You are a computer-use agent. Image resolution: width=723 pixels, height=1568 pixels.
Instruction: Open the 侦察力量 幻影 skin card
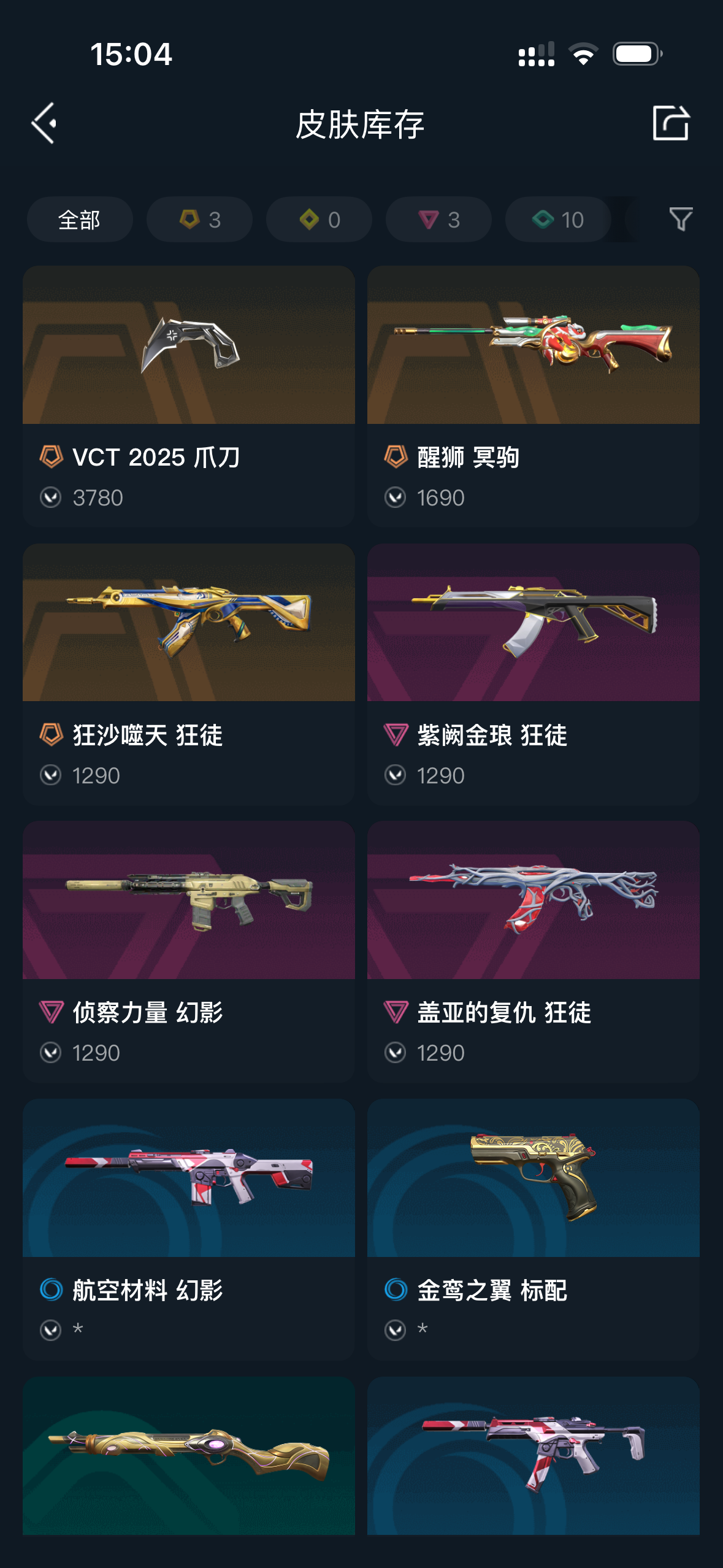[x=189, y=951]
